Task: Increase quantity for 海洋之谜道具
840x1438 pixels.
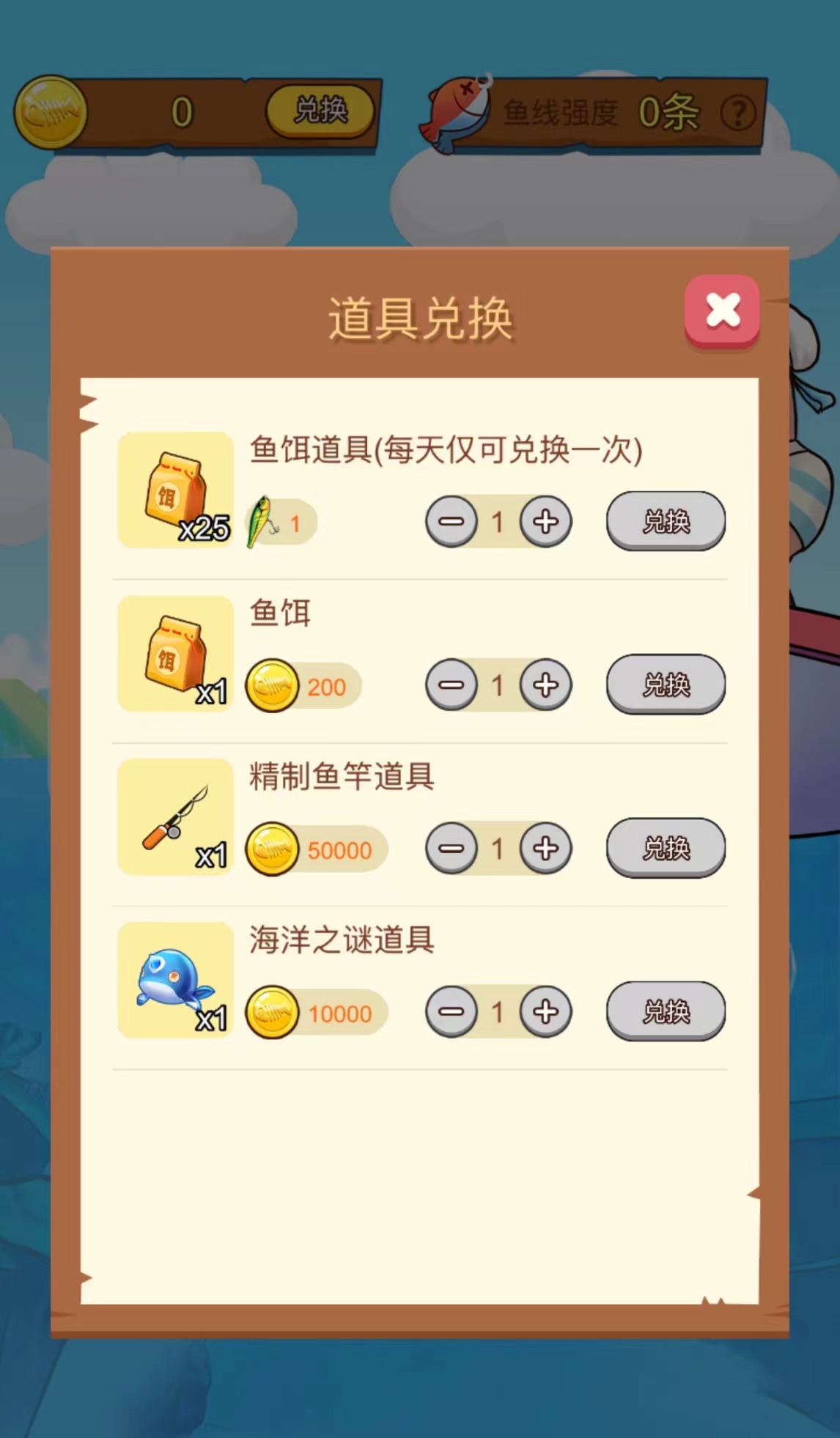Action: tap(545, 1012)
